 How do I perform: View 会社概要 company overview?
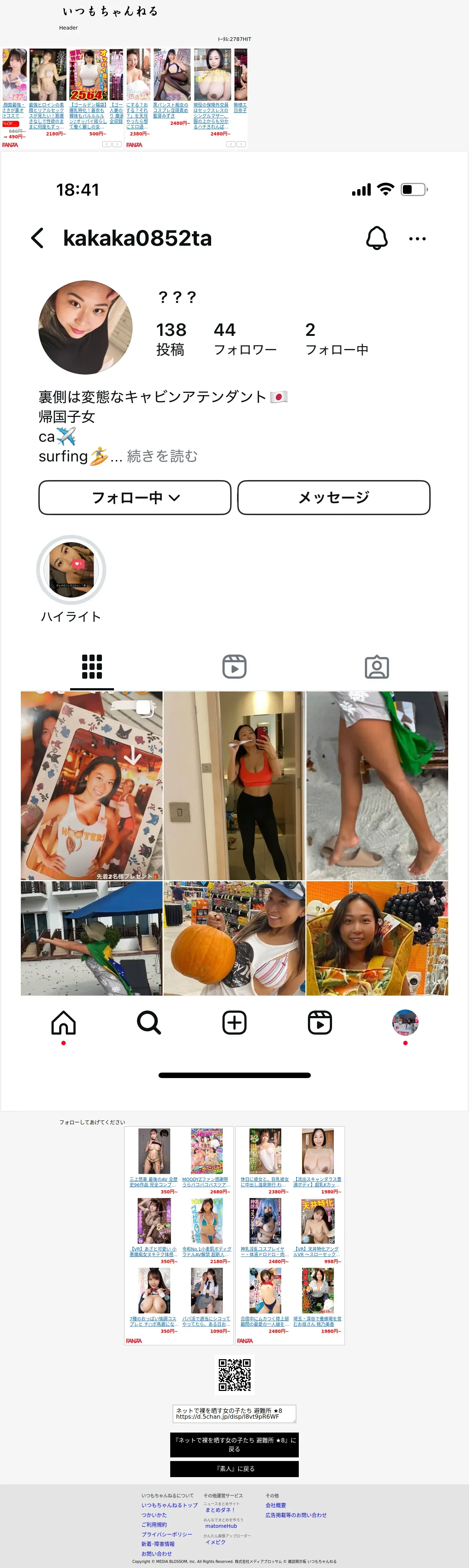(x=275, y=1505)
